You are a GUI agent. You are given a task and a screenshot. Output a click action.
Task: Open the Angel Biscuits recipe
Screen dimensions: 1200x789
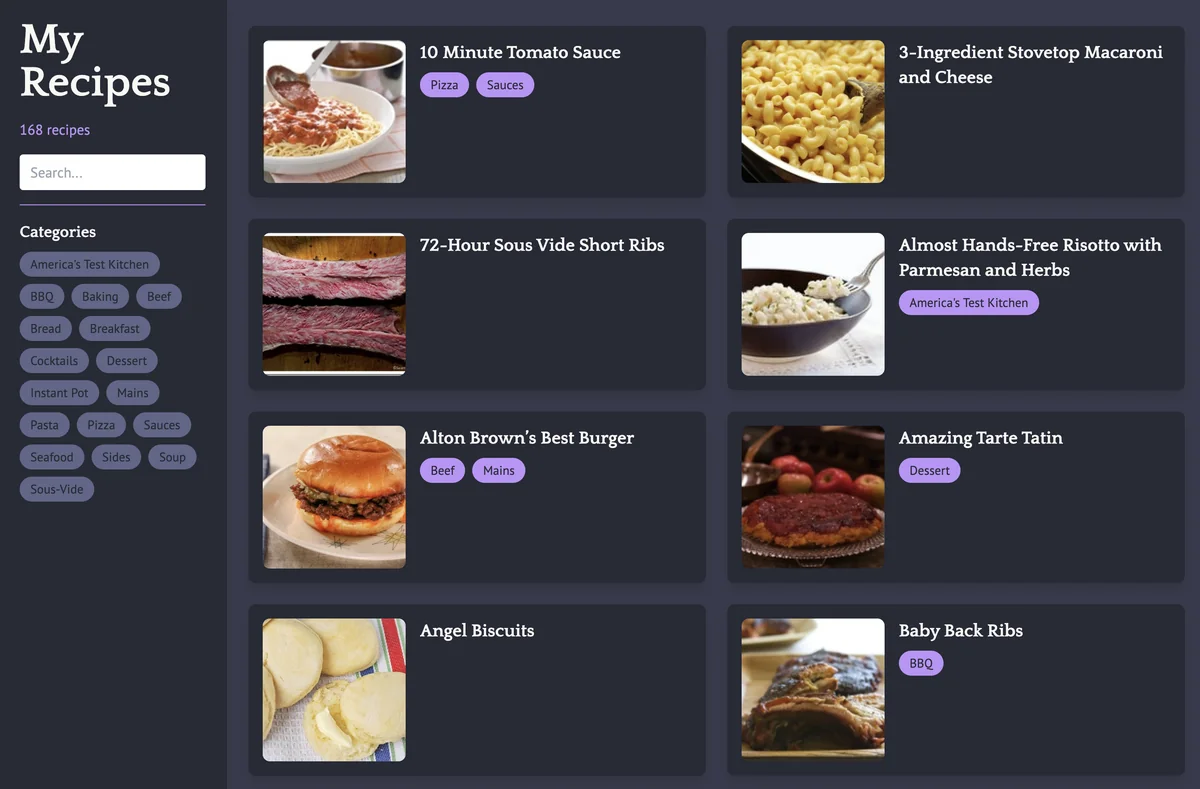click(477, 631)
